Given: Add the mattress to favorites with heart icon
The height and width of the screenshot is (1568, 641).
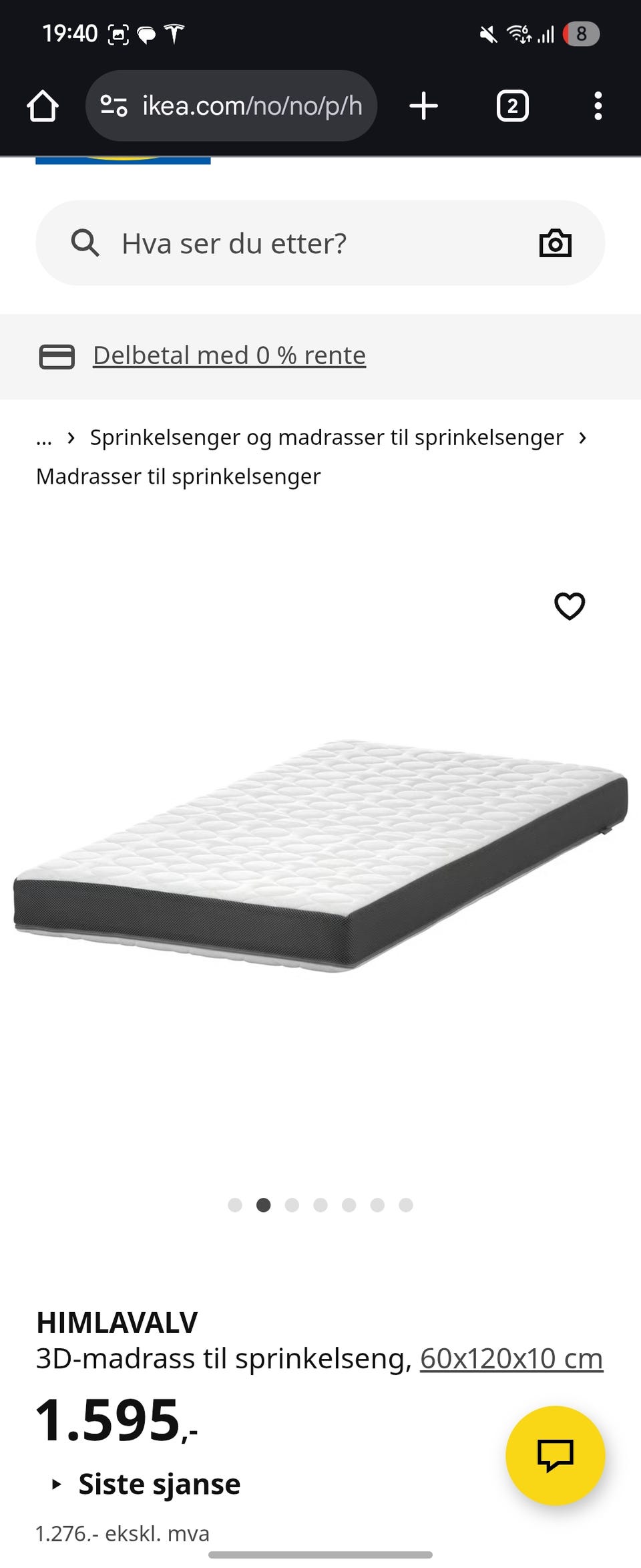Looking at the screenshot, I should pyautogui.click(x=570, y=607).
